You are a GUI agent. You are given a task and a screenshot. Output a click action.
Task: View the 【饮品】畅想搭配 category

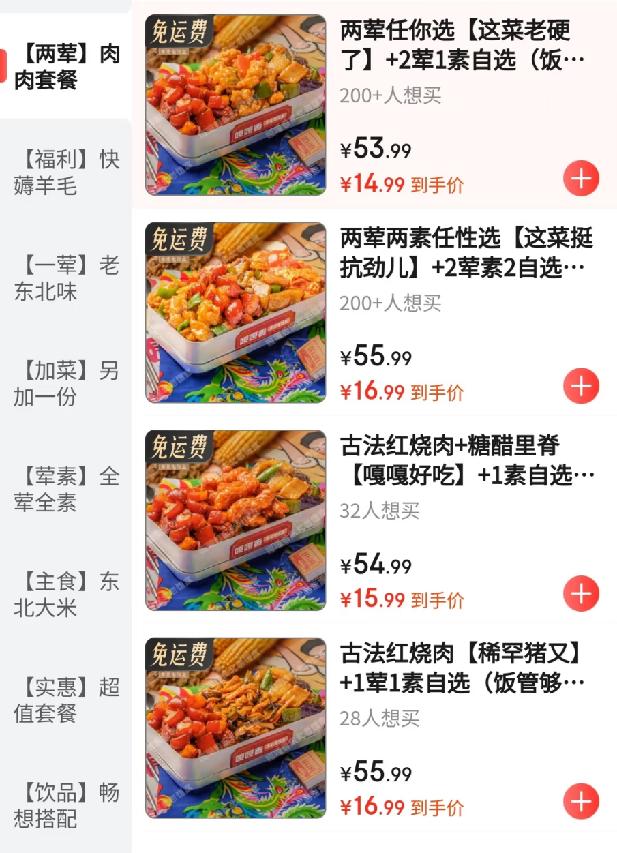(66, 806)
